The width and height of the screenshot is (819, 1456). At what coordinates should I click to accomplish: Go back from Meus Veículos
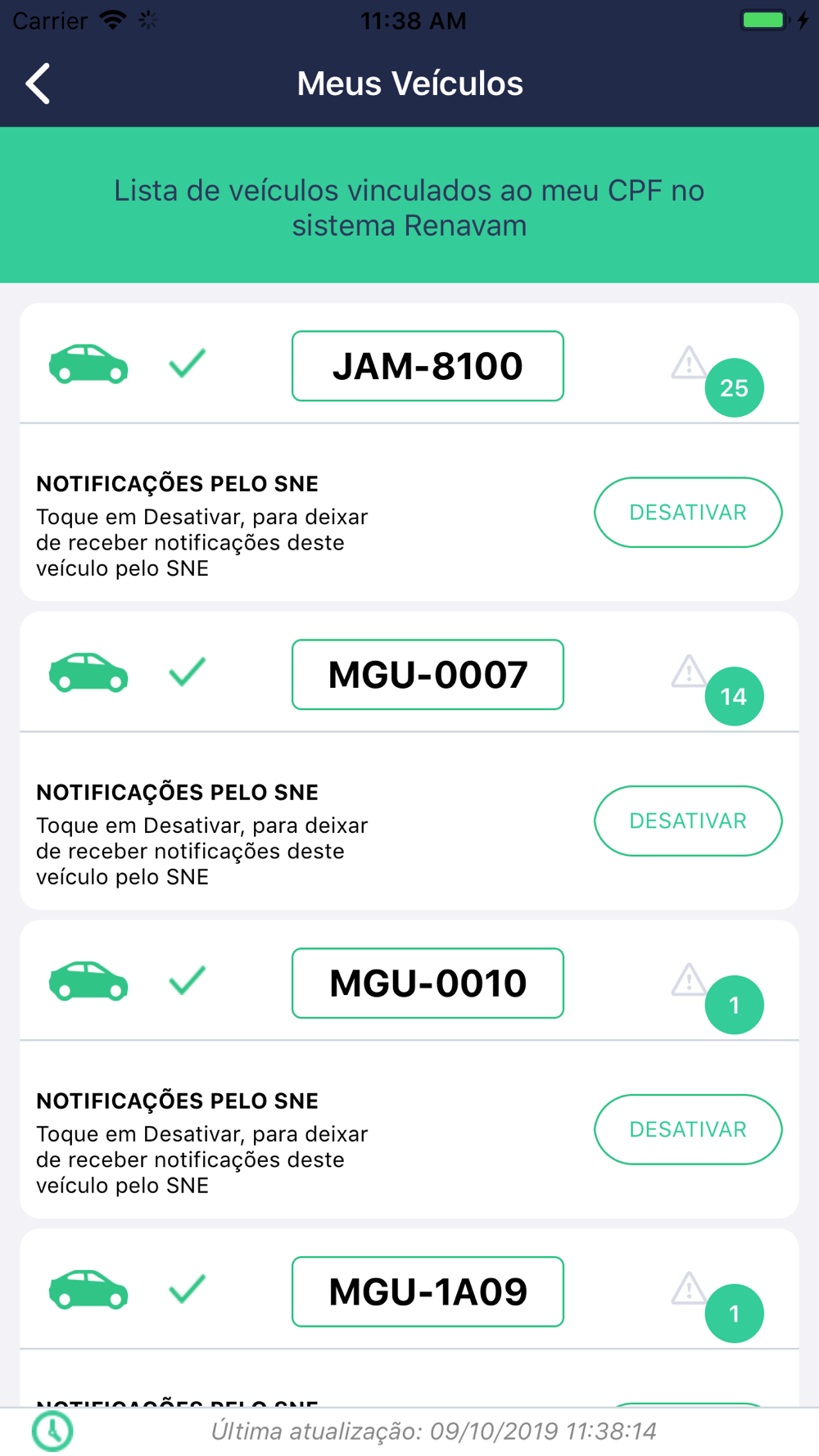pos(38,84)
